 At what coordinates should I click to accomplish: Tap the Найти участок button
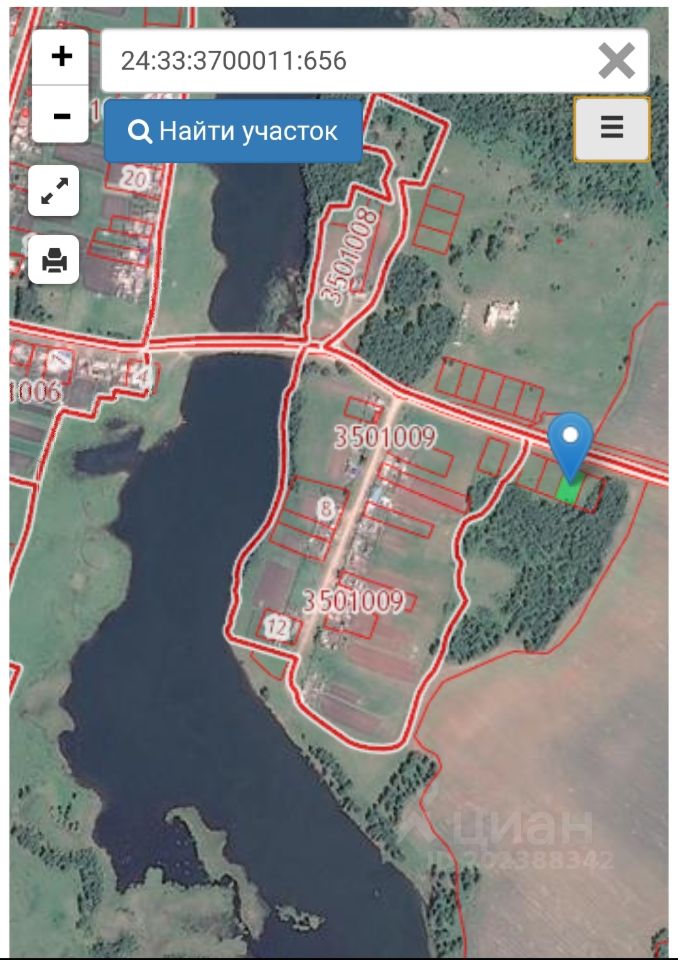click(233, 131)
